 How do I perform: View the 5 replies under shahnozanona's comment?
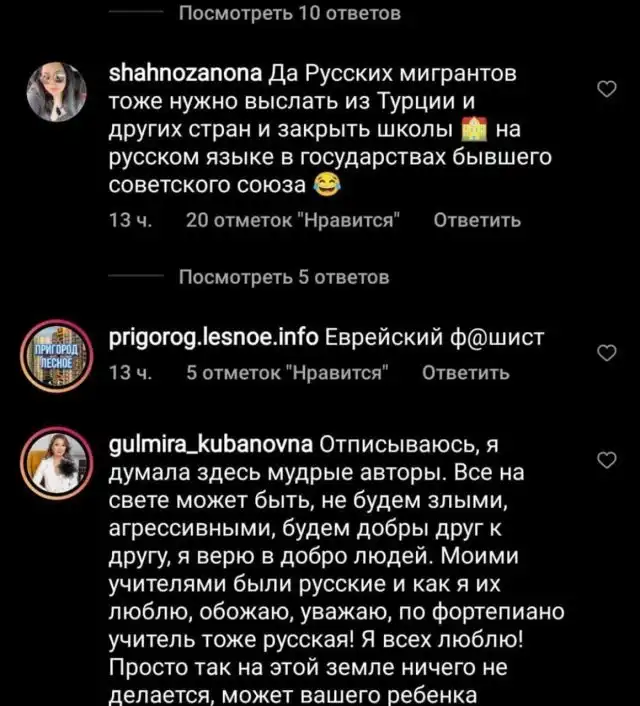tap(283, 276)
